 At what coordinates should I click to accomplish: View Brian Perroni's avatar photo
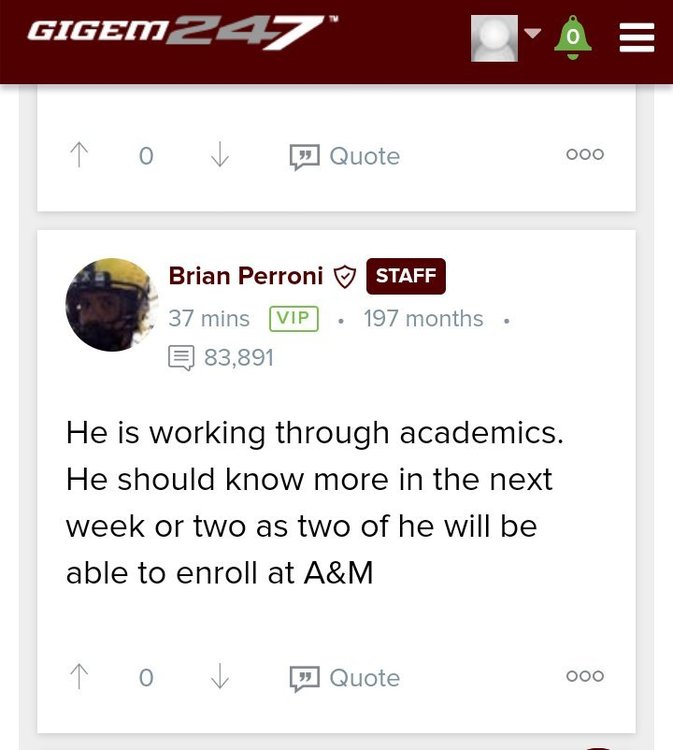tap(111, 303)
